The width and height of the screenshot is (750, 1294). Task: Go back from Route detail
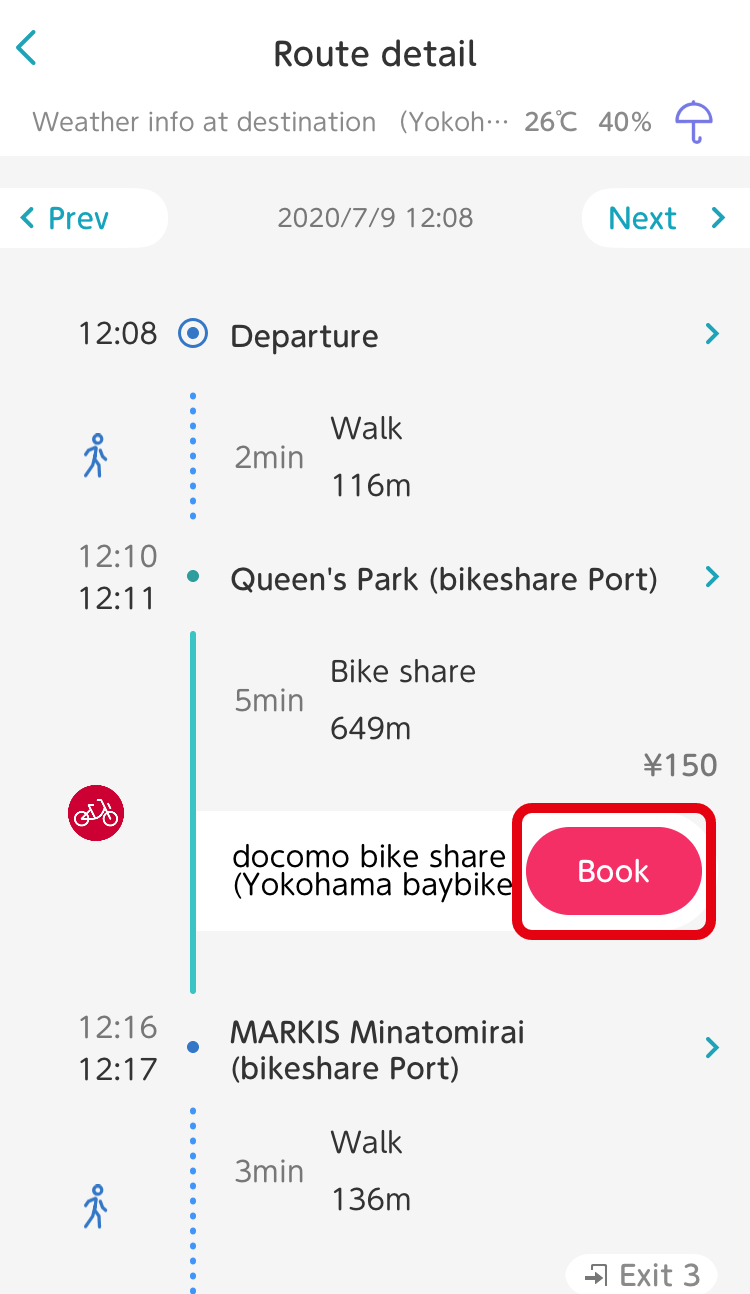(27, 49)
